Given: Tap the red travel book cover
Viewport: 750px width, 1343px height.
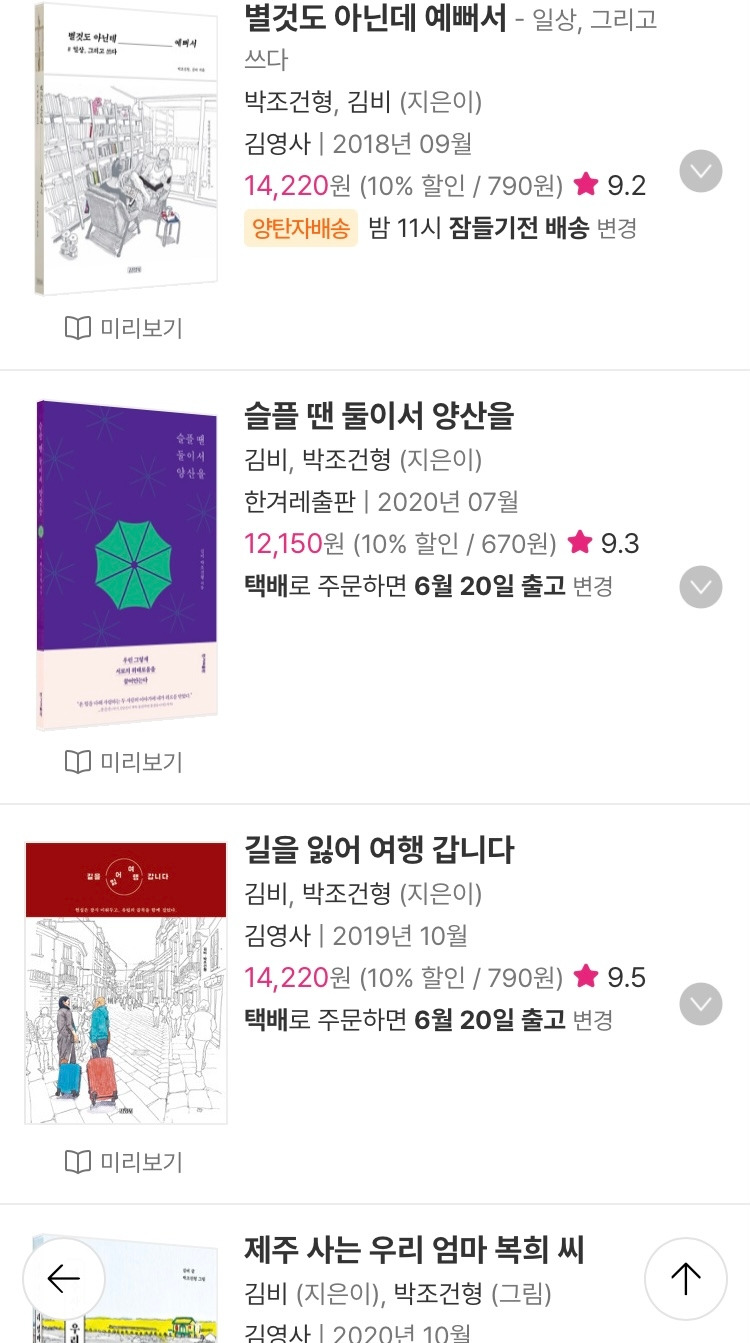Looking at the screenshot, I should click(x=126, y=983).
